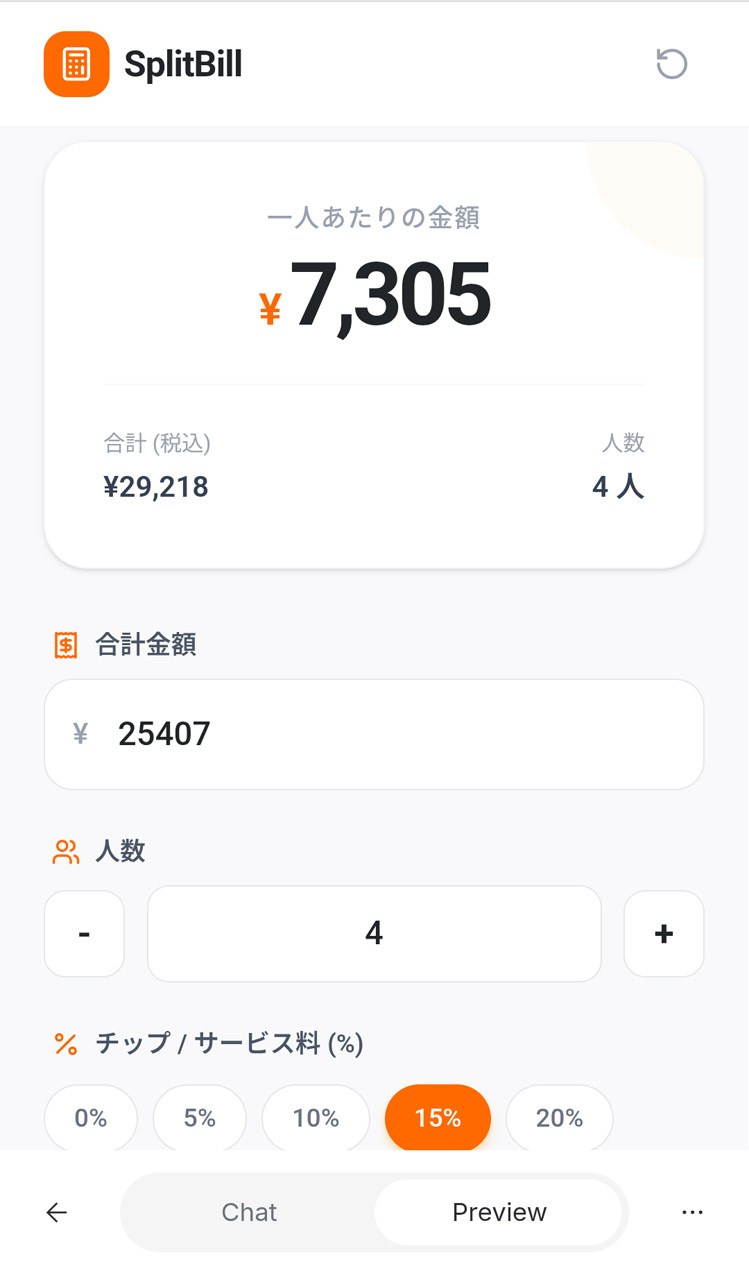This screenshot has height=1280, width=749.
Task: Click the people count field showing 4
Action: (374, 933)
